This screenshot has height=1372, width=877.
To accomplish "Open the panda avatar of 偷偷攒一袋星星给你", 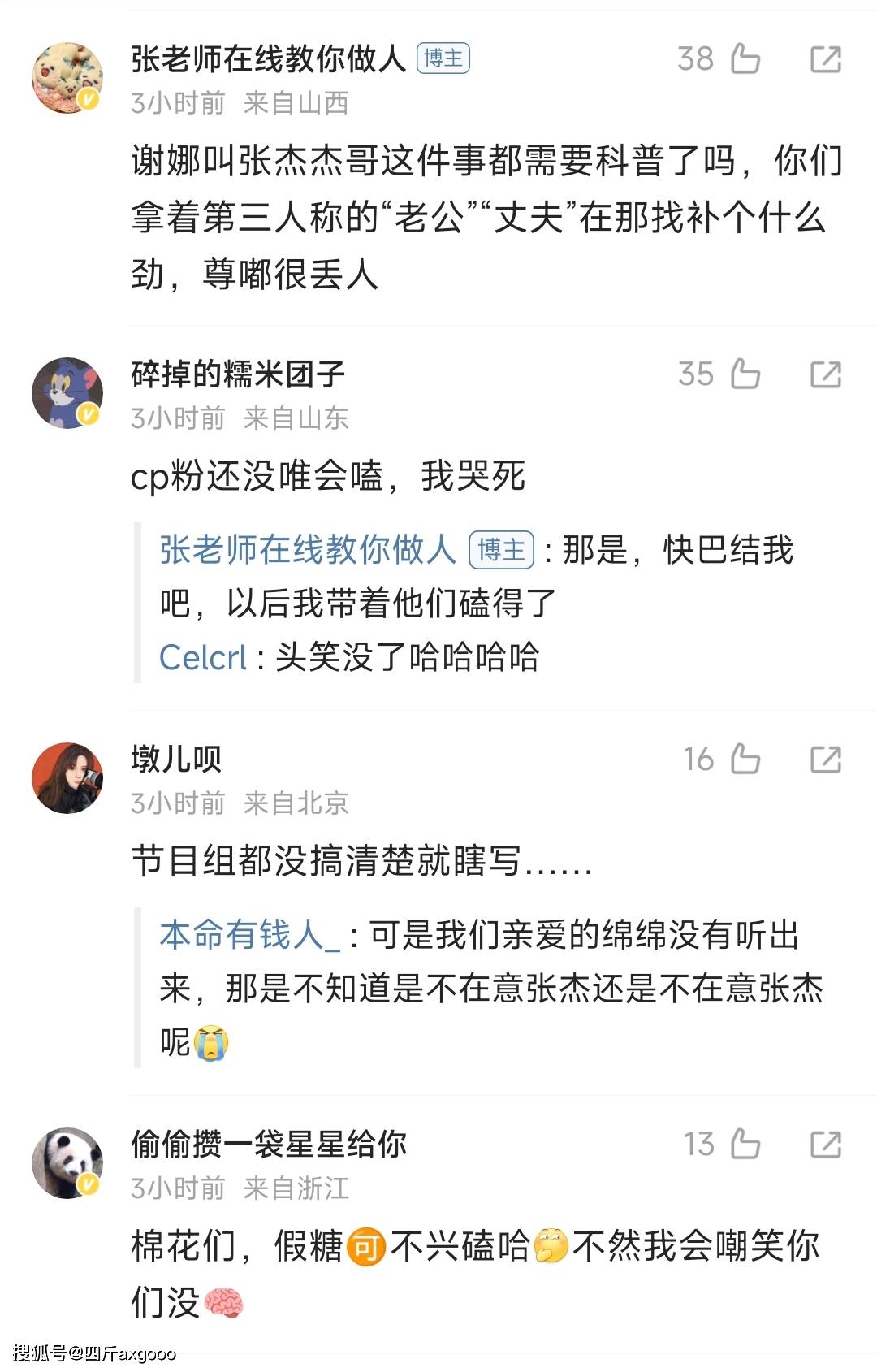I will [67, 1163].
